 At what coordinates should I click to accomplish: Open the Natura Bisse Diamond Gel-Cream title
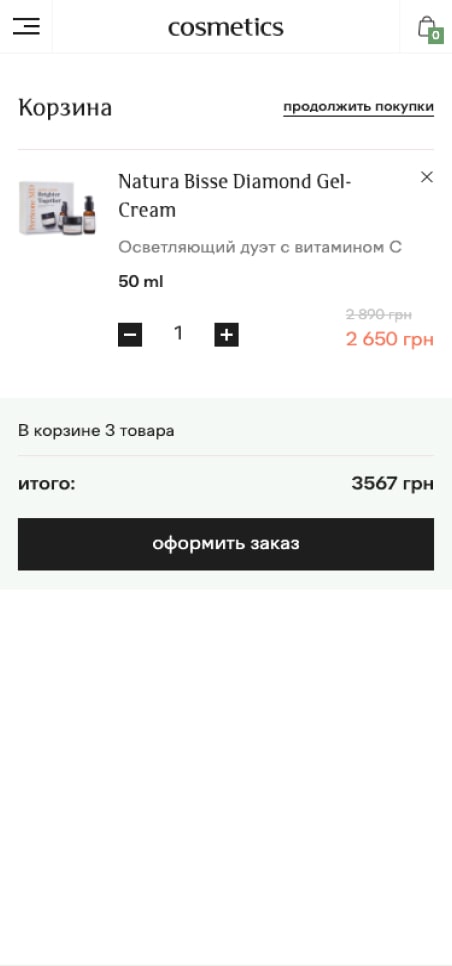(x=235, y=196)
